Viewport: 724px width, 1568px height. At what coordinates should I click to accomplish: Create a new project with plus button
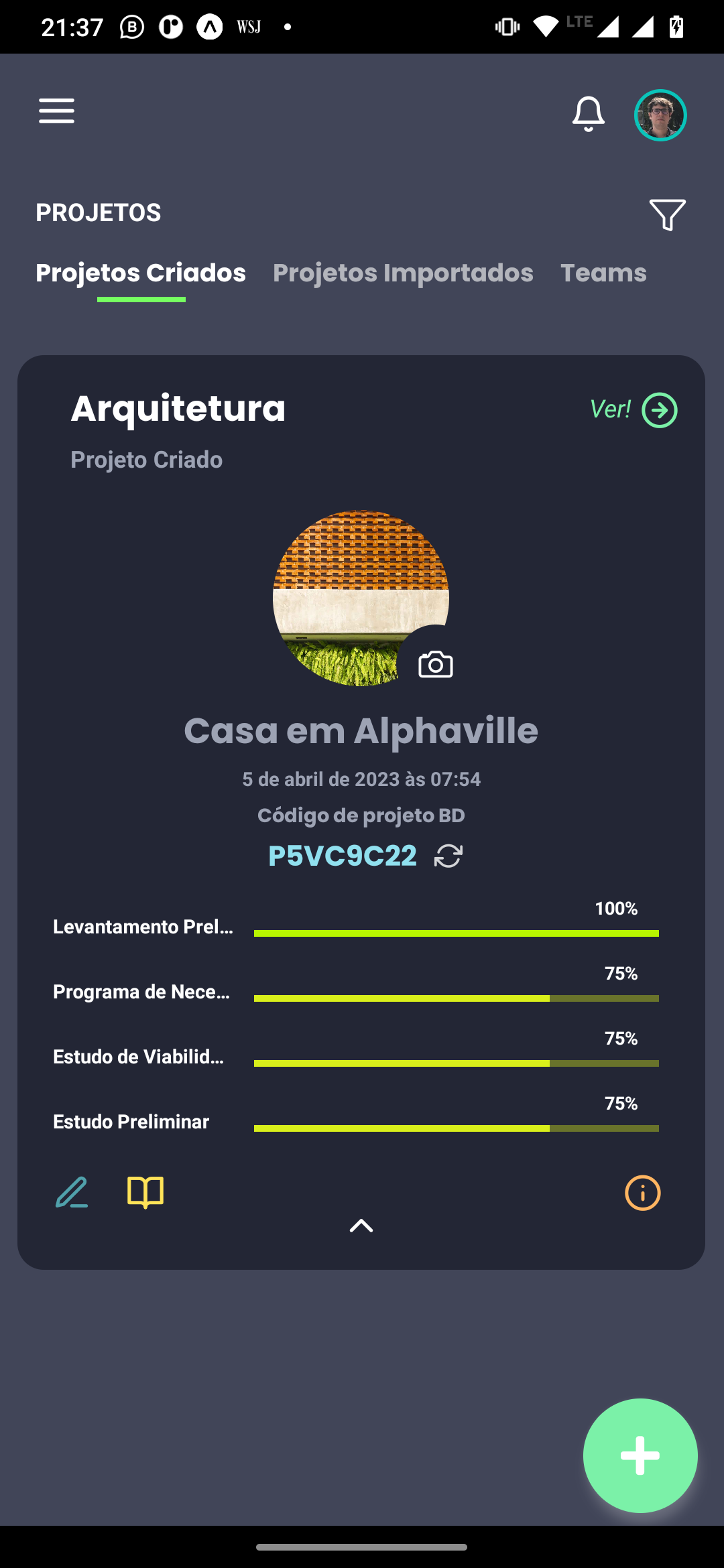[x=640, y=1455]
